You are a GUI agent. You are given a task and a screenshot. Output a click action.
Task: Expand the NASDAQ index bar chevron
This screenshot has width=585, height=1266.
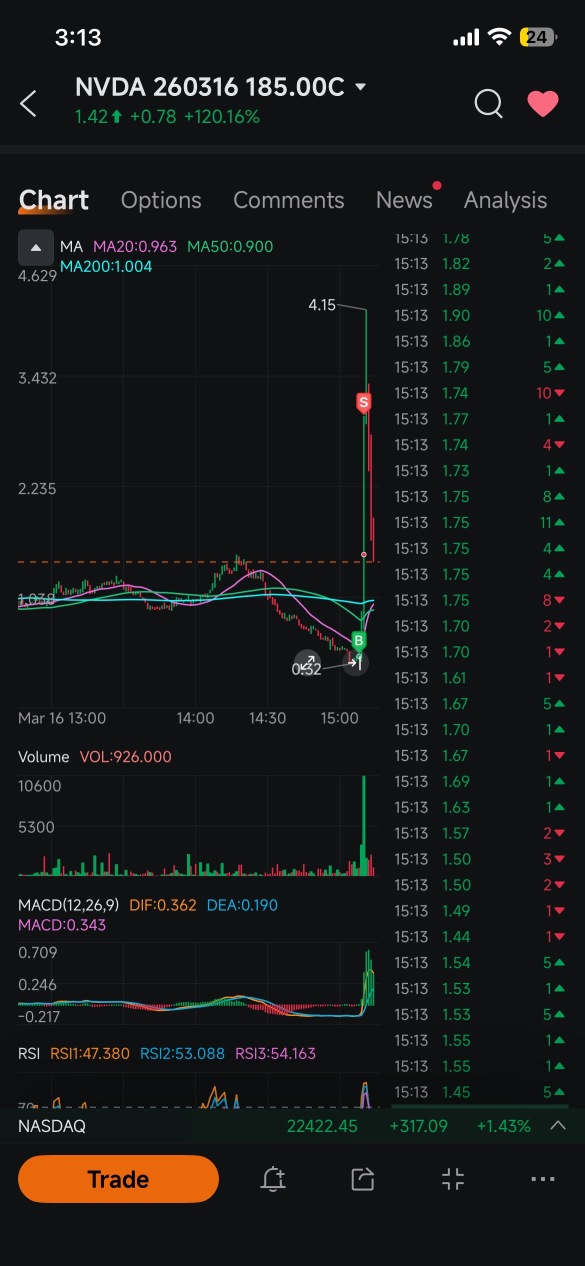coord(558,1125)
